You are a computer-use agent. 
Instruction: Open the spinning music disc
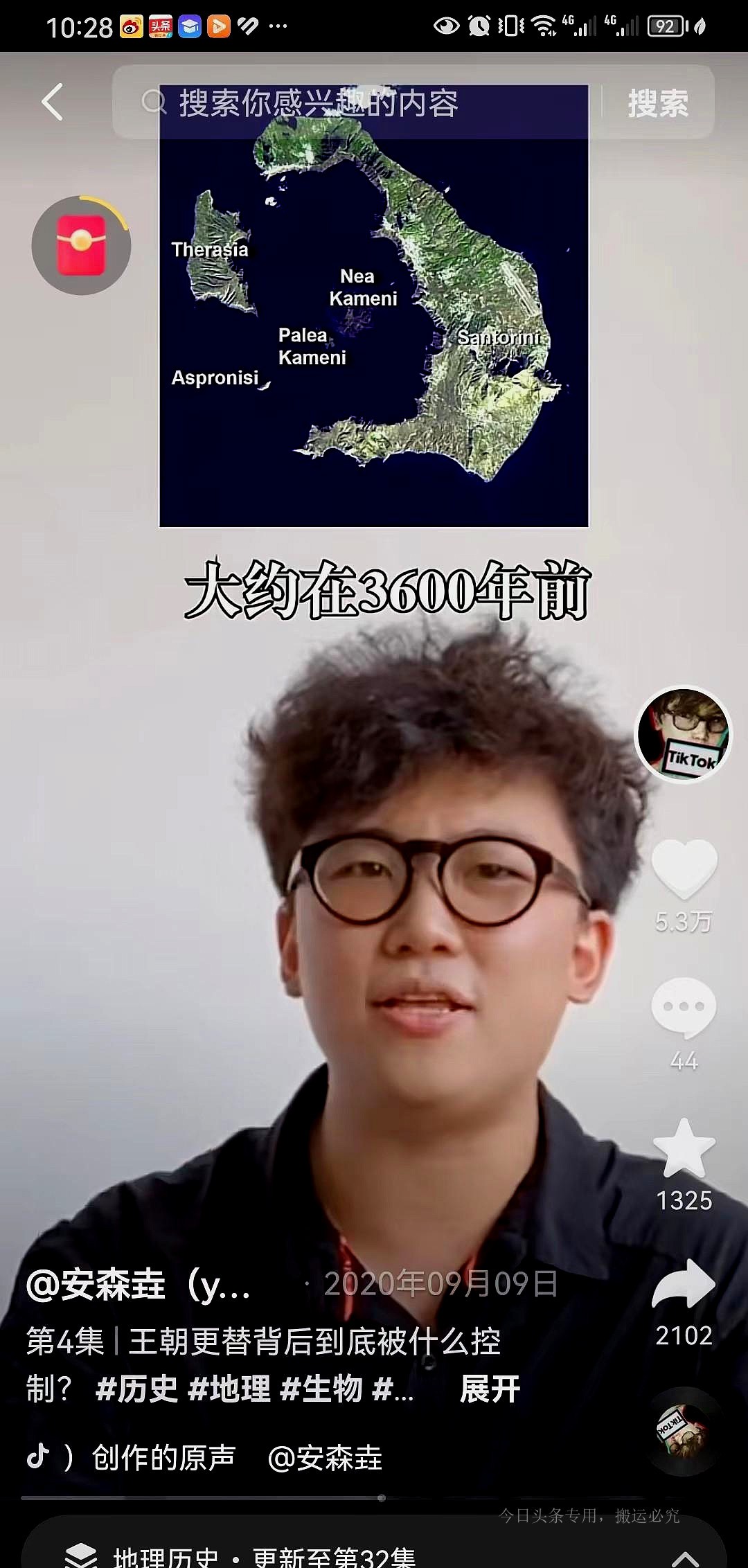682,1431
